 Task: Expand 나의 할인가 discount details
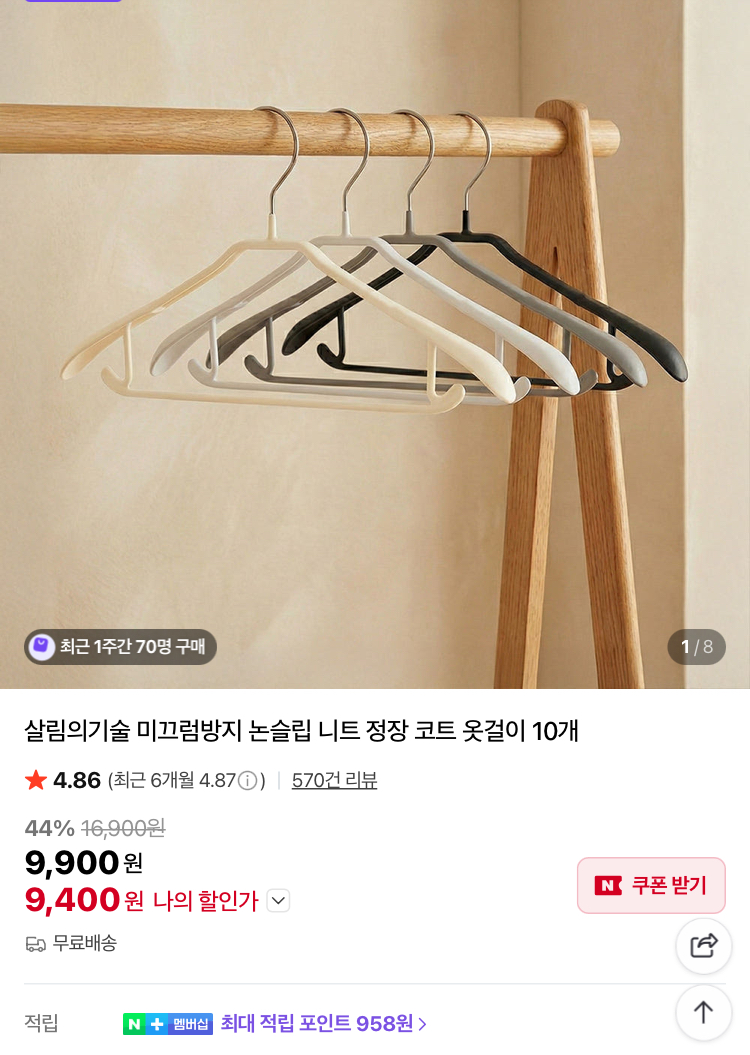pyautogui.click(x=279, y=901)
